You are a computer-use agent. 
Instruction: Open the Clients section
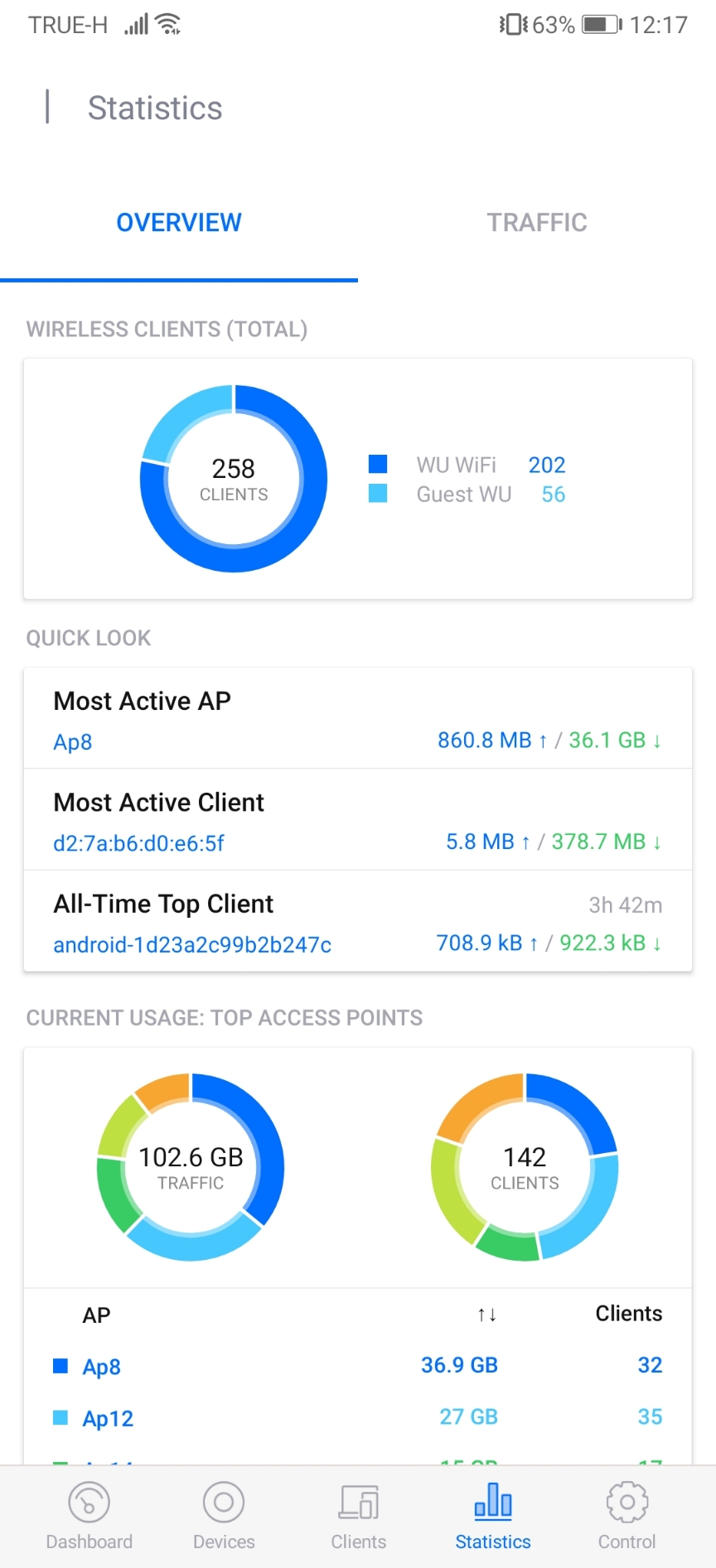coord(358,1516)
